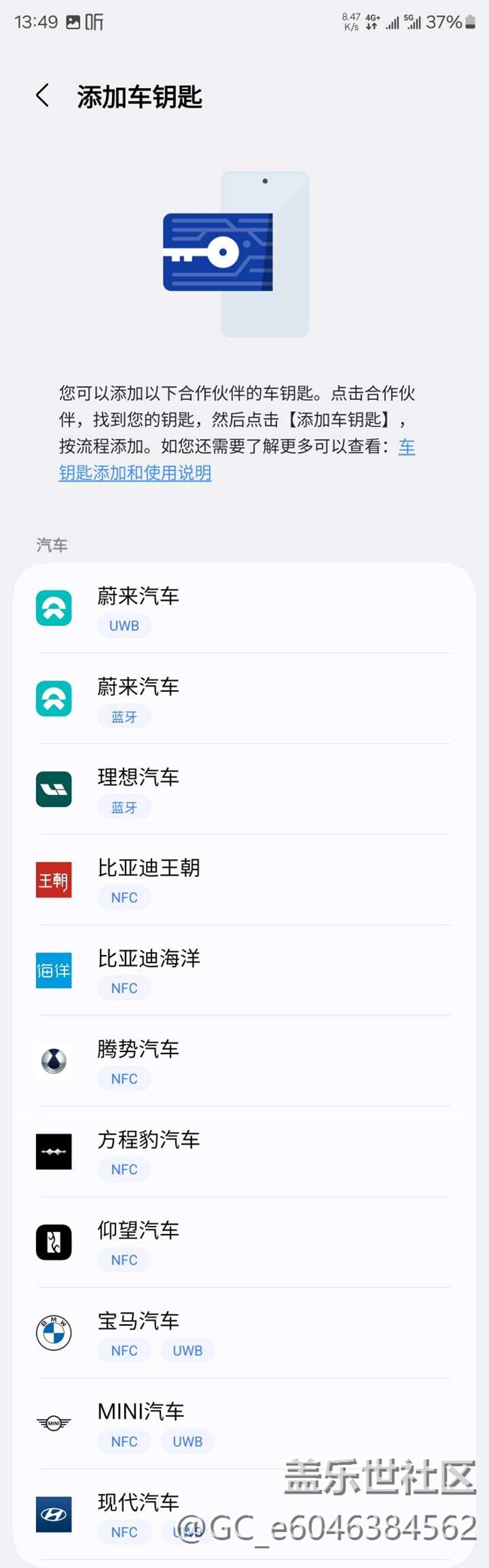The image size is (489, 1568).
Task: Select 蔚来汽车 with UWB key
Action: 244,608
